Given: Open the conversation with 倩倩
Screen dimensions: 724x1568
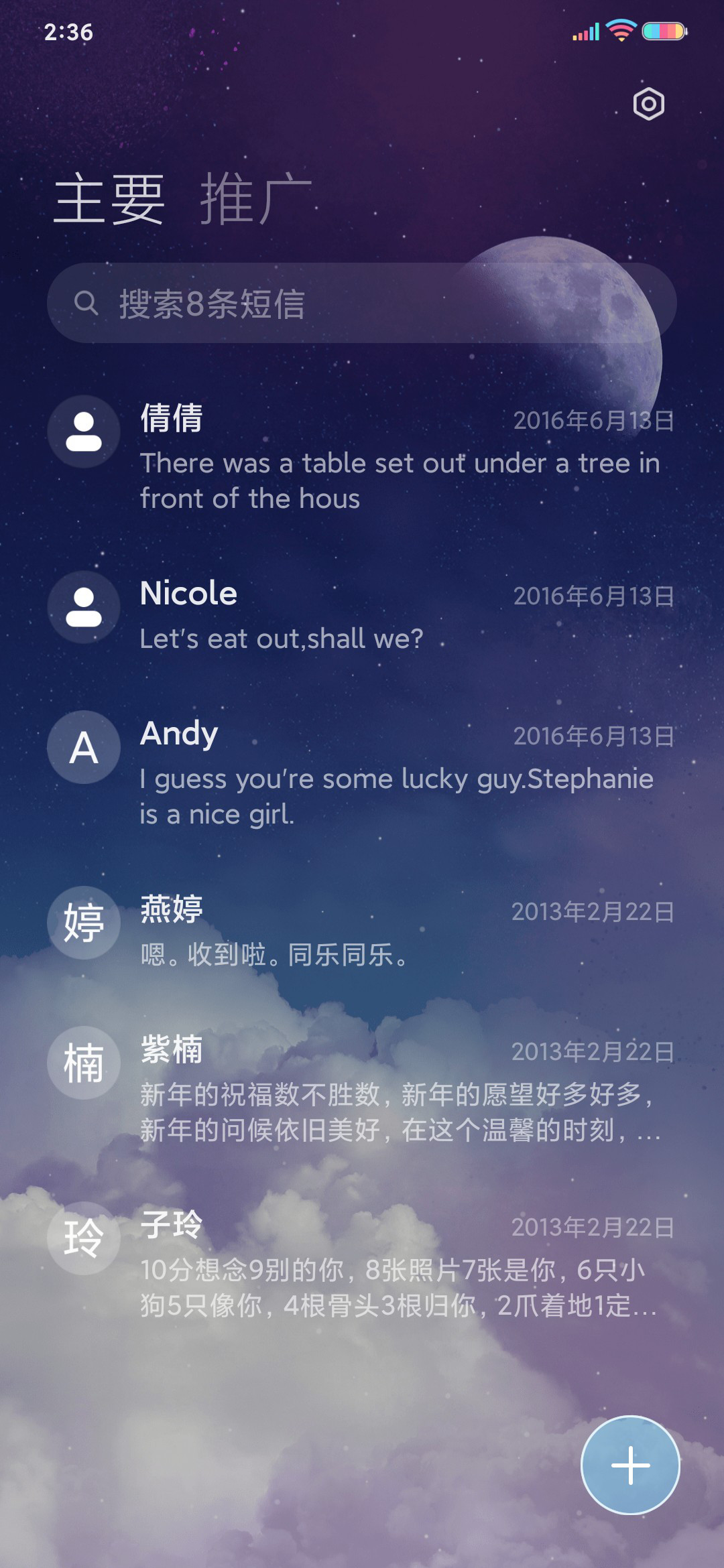Looking at the screenshot, I should point(362,456).
